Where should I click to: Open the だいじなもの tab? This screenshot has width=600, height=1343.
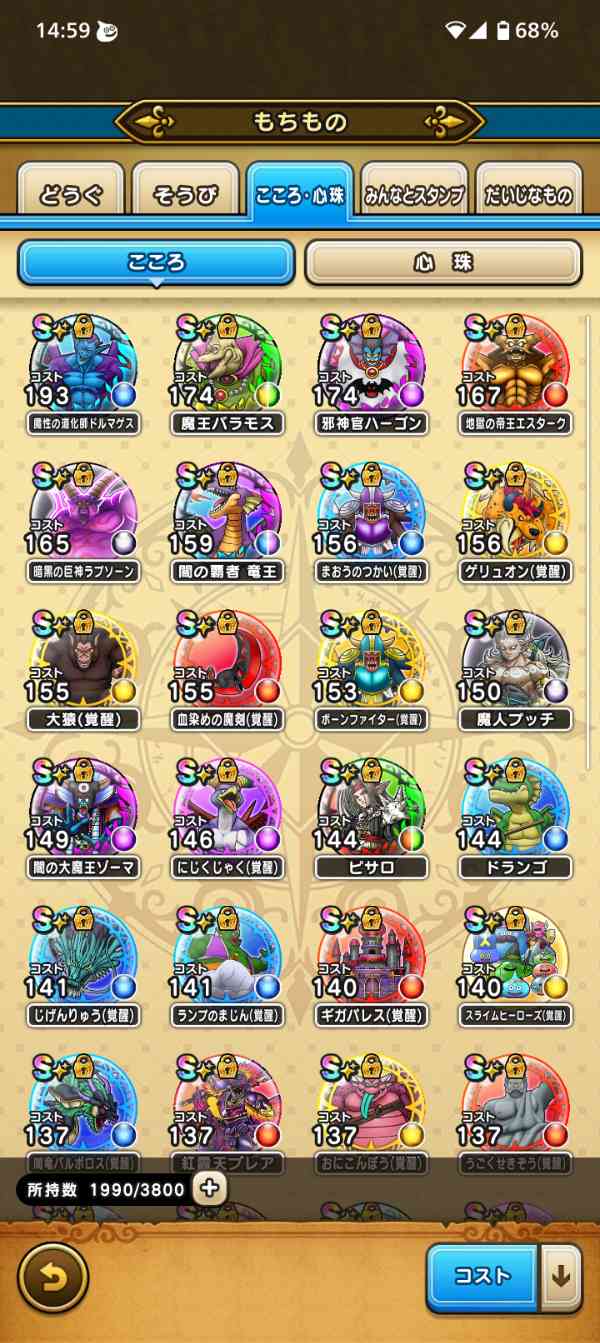[x=529, y=193]
